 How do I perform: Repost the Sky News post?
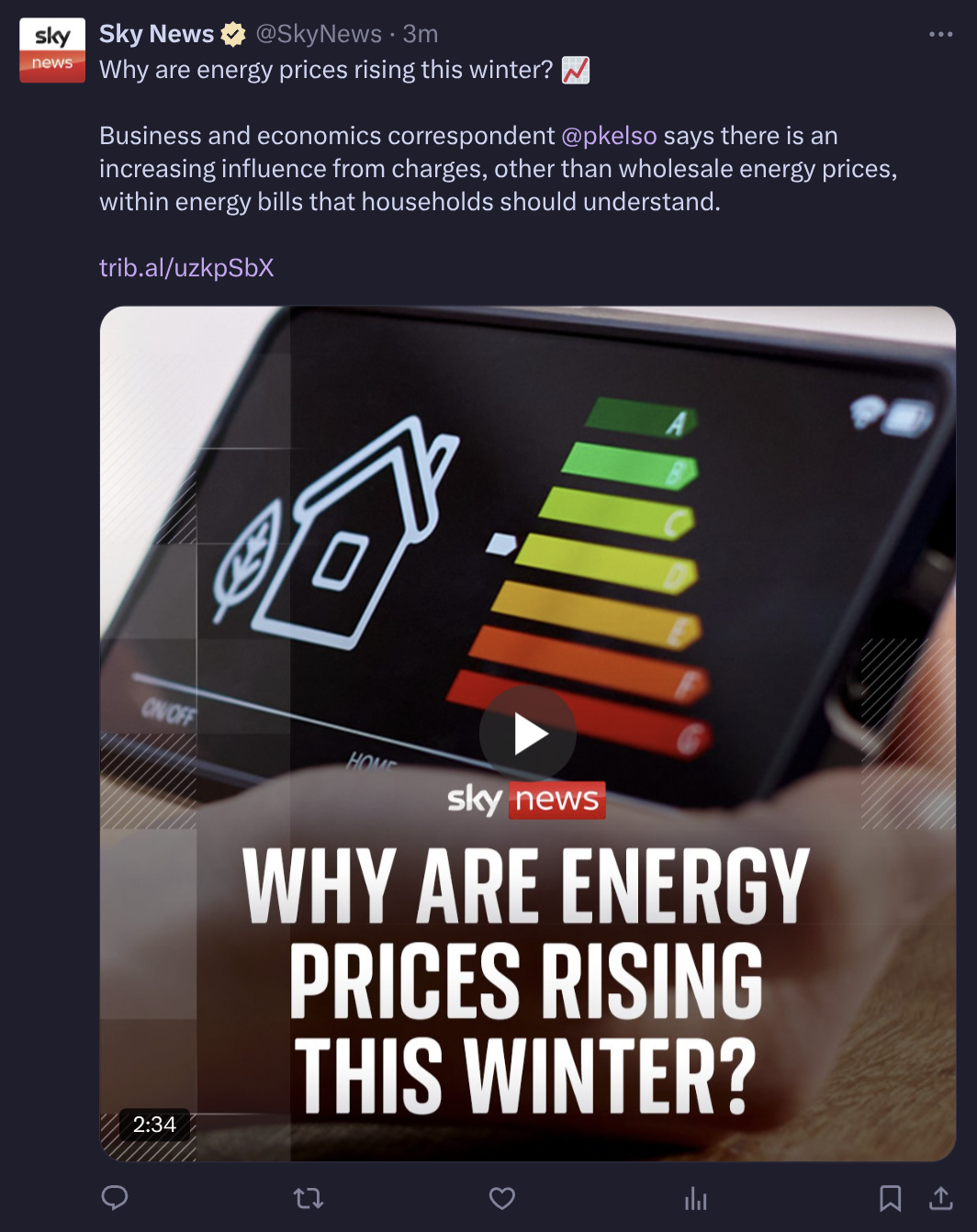coord(309,1197)
